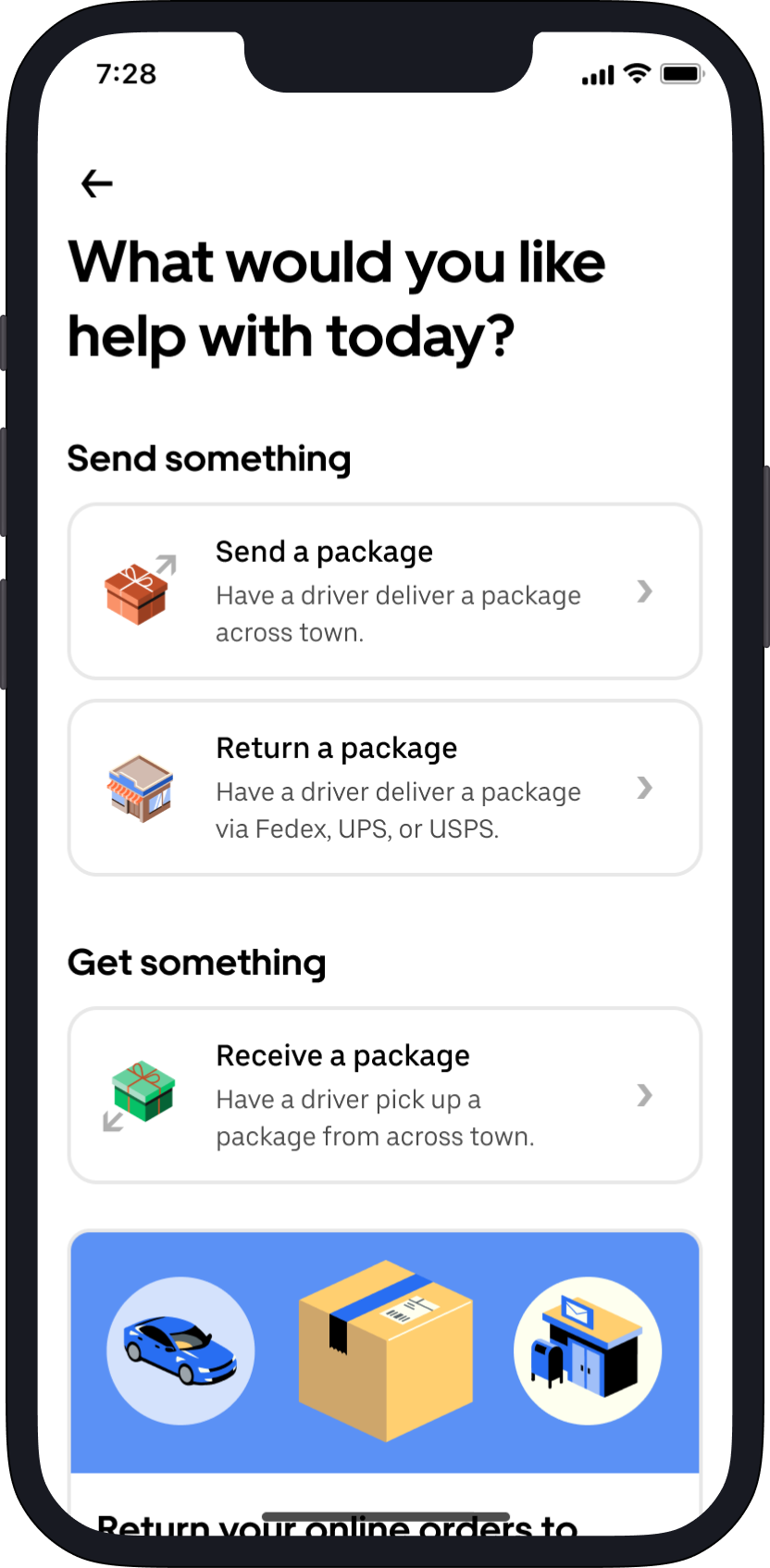Image resolution: width=770 pixels, height=1568 pixels.
Task: Open the Send a package option
Action: pos(384,591)
